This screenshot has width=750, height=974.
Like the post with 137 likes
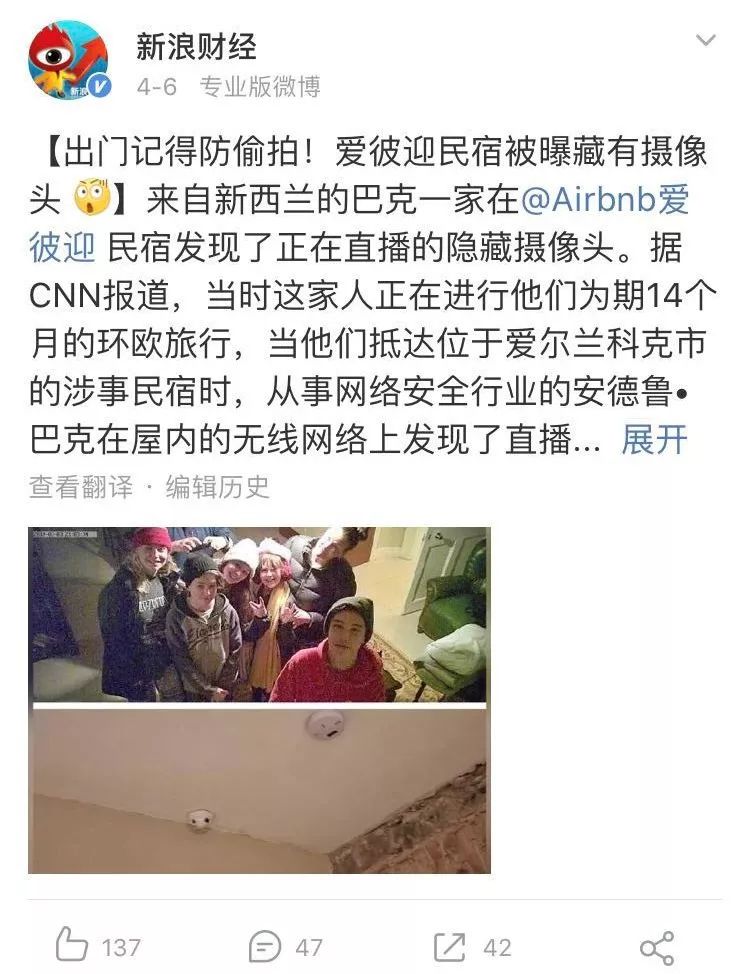click(98, 945)
